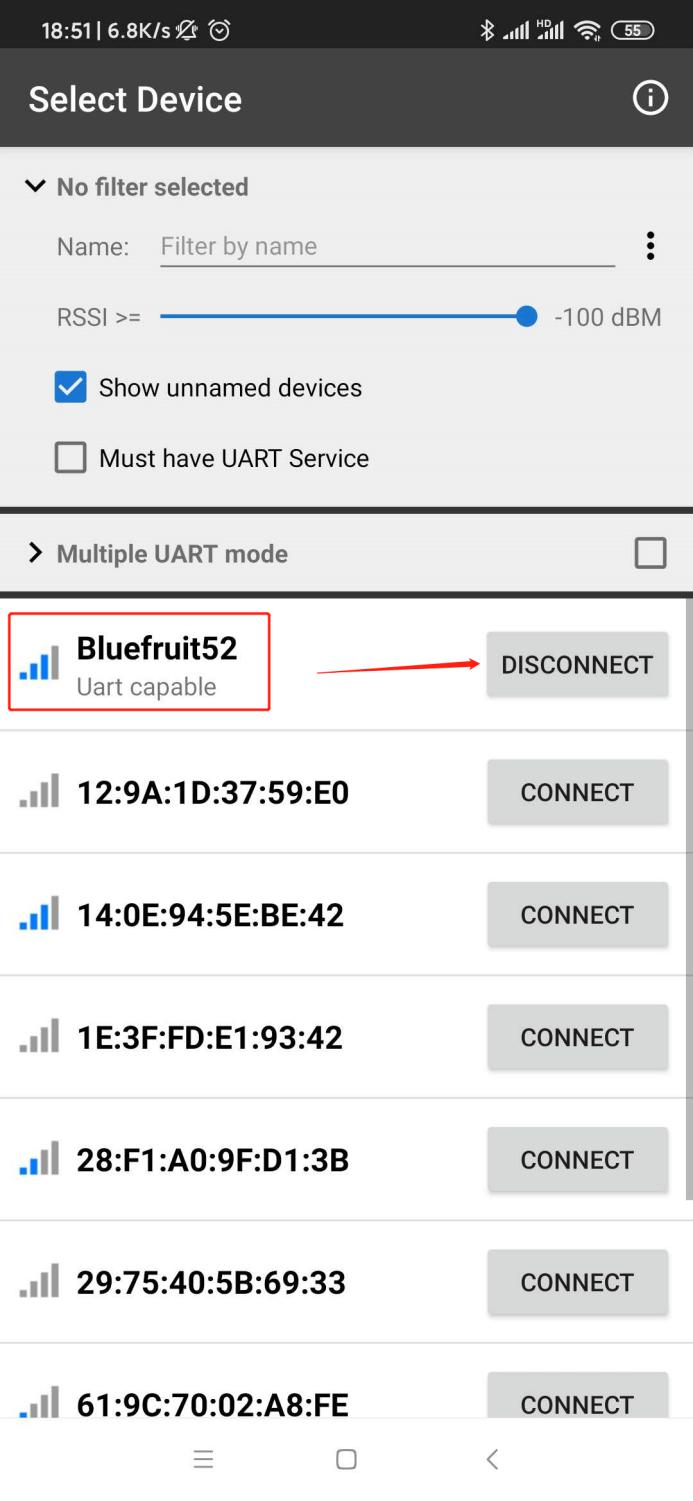Connect to device 14:0E:94:5E:BE:42
This screenshot has width=693, height=1501.
pos(577,915)
